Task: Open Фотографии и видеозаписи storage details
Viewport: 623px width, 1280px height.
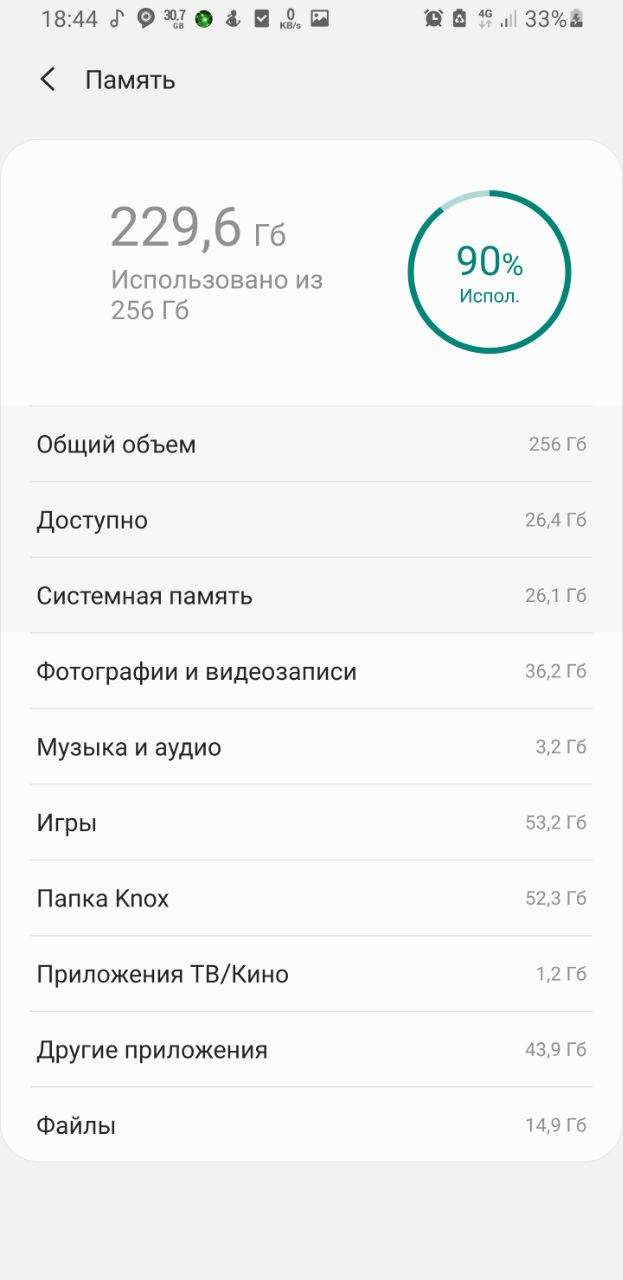Action: 311,671
